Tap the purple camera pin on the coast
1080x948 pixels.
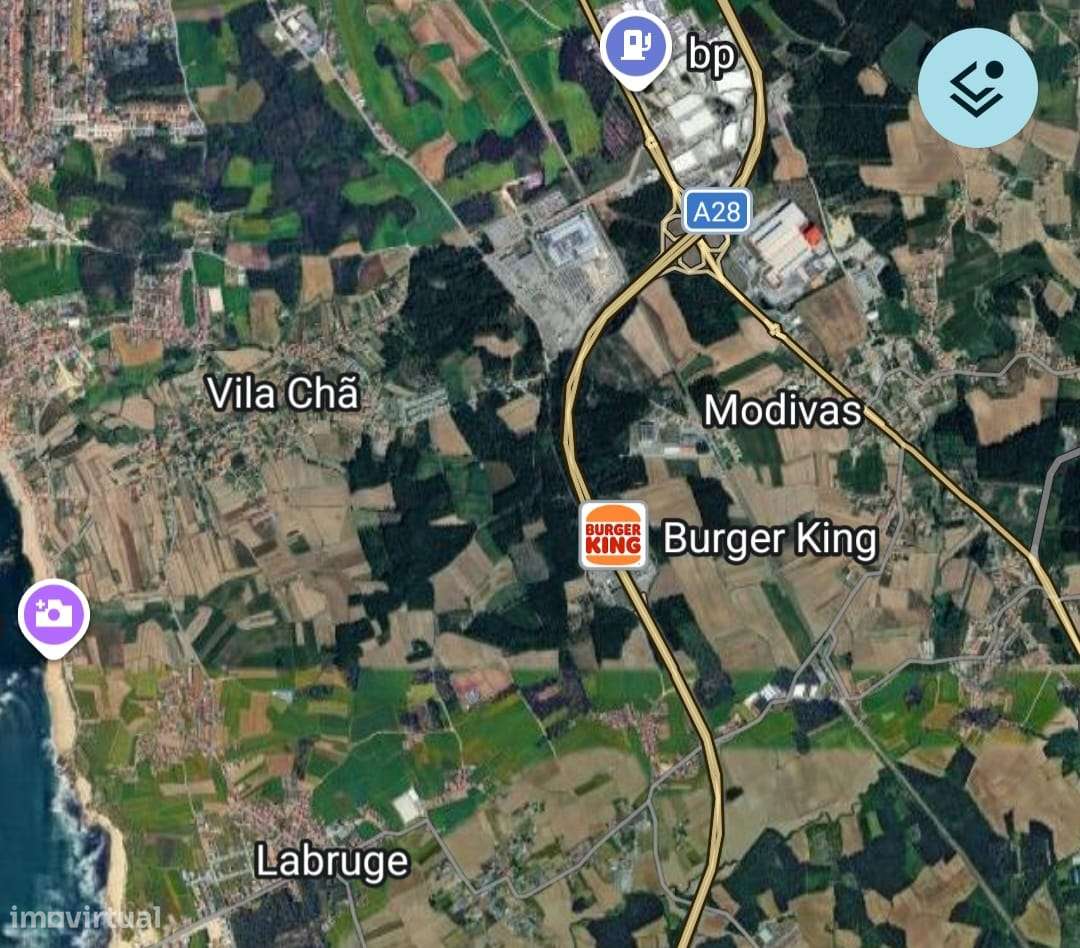tap(54, 614)
